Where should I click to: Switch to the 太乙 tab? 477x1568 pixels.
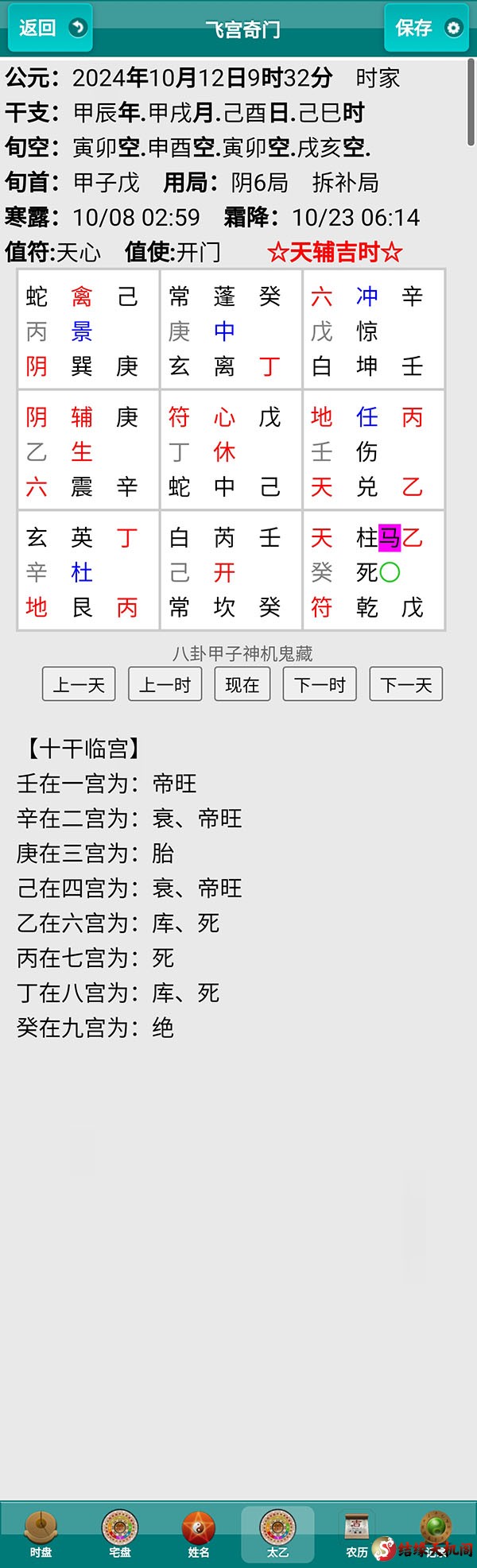pos(277,1533)
